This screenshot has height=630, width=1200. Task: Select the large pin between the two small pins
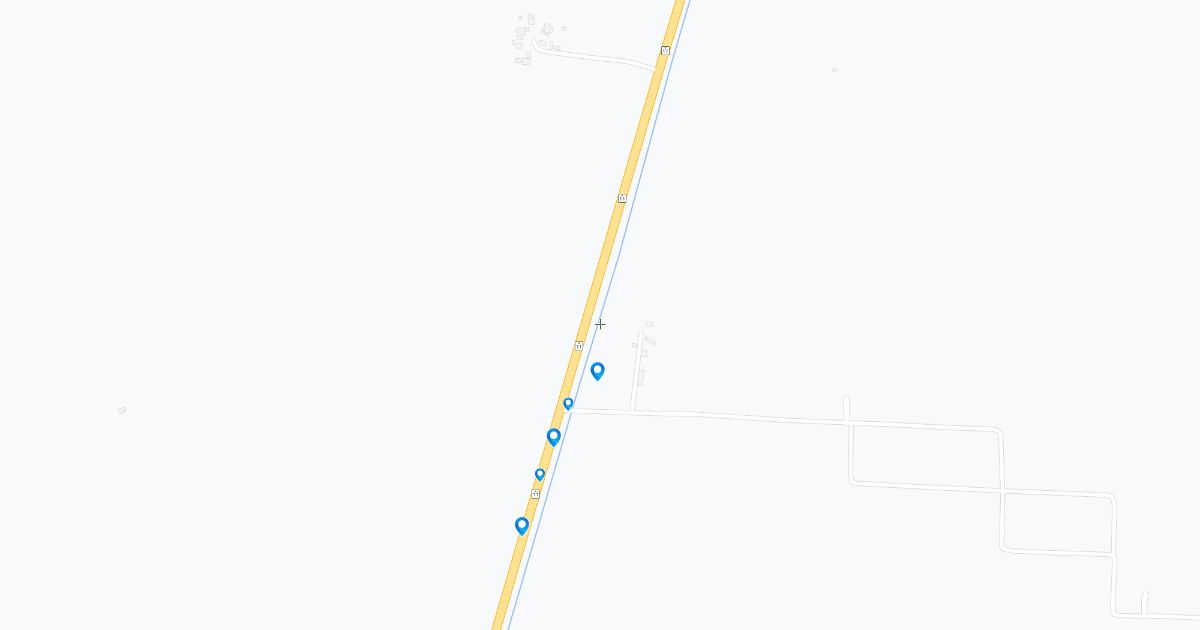[x=554, y=436]
